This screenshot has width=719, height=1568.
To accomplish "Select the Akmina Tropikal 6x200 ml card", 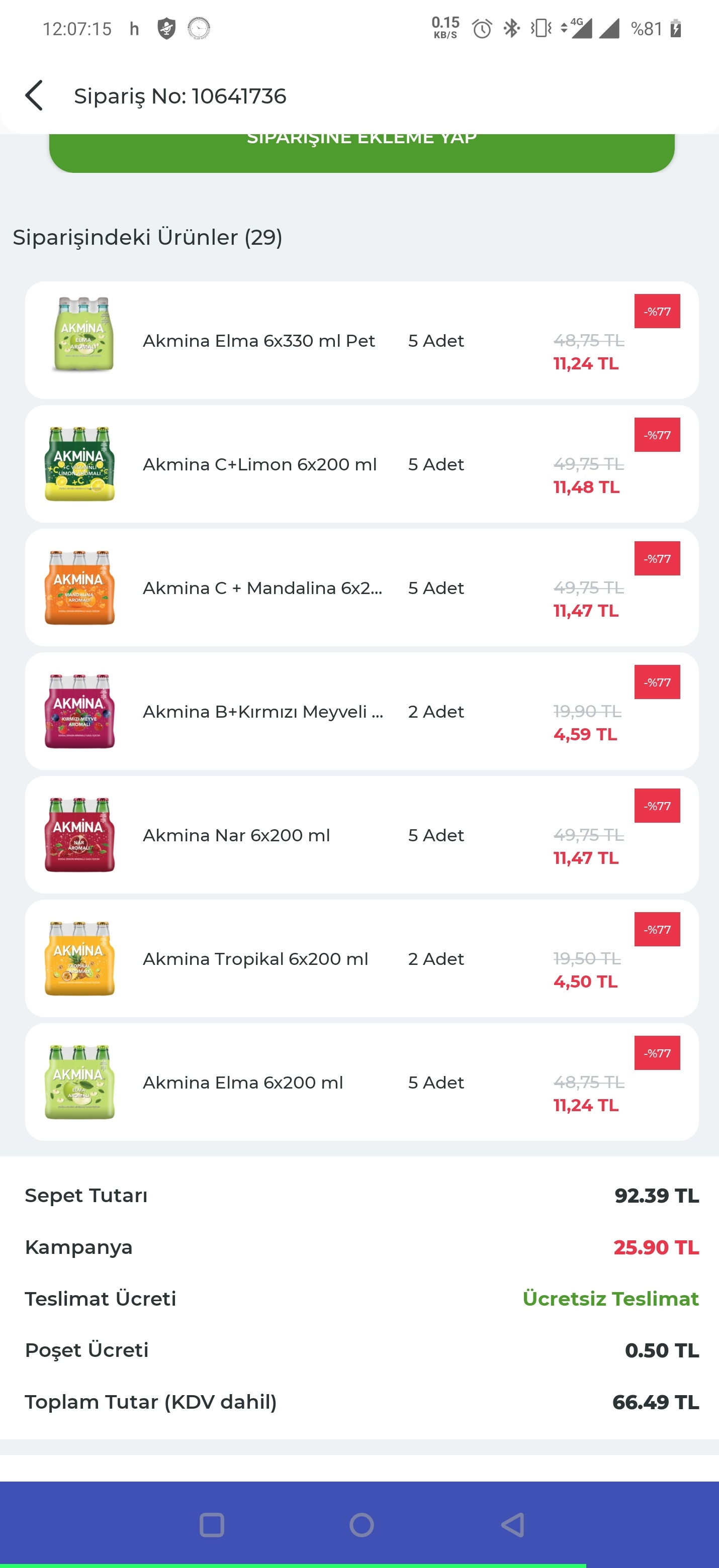I will pos(362,958).
